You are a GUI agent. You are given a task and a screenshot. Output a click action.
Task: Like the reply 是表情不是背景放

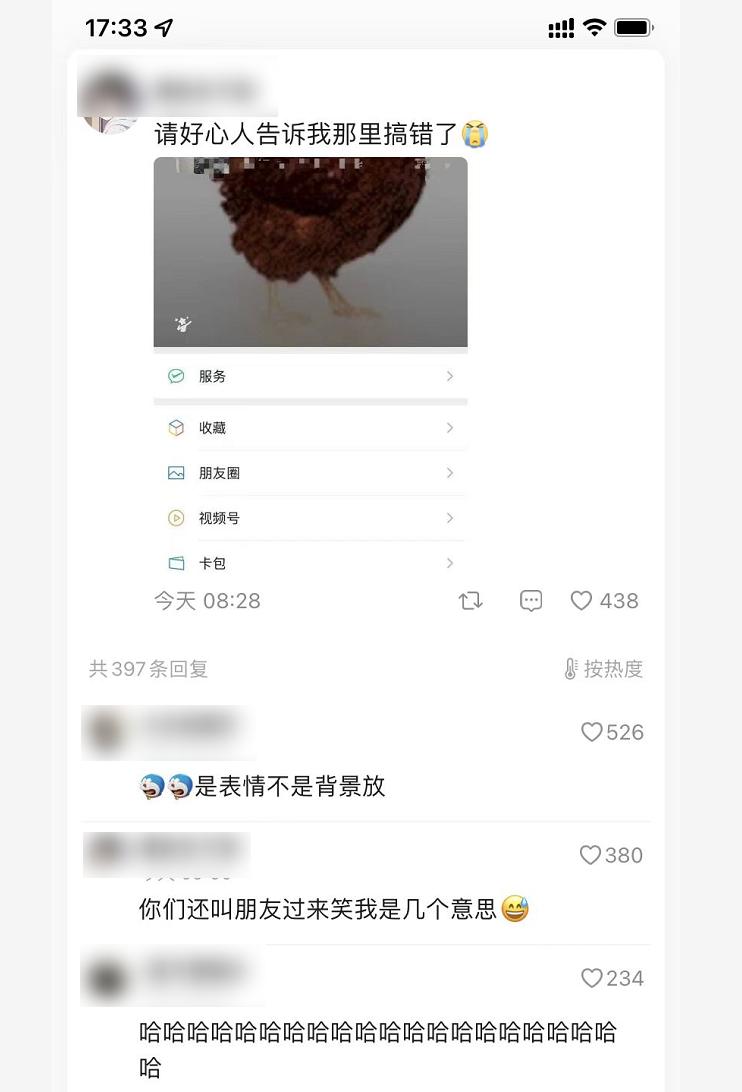coord(592,732)
